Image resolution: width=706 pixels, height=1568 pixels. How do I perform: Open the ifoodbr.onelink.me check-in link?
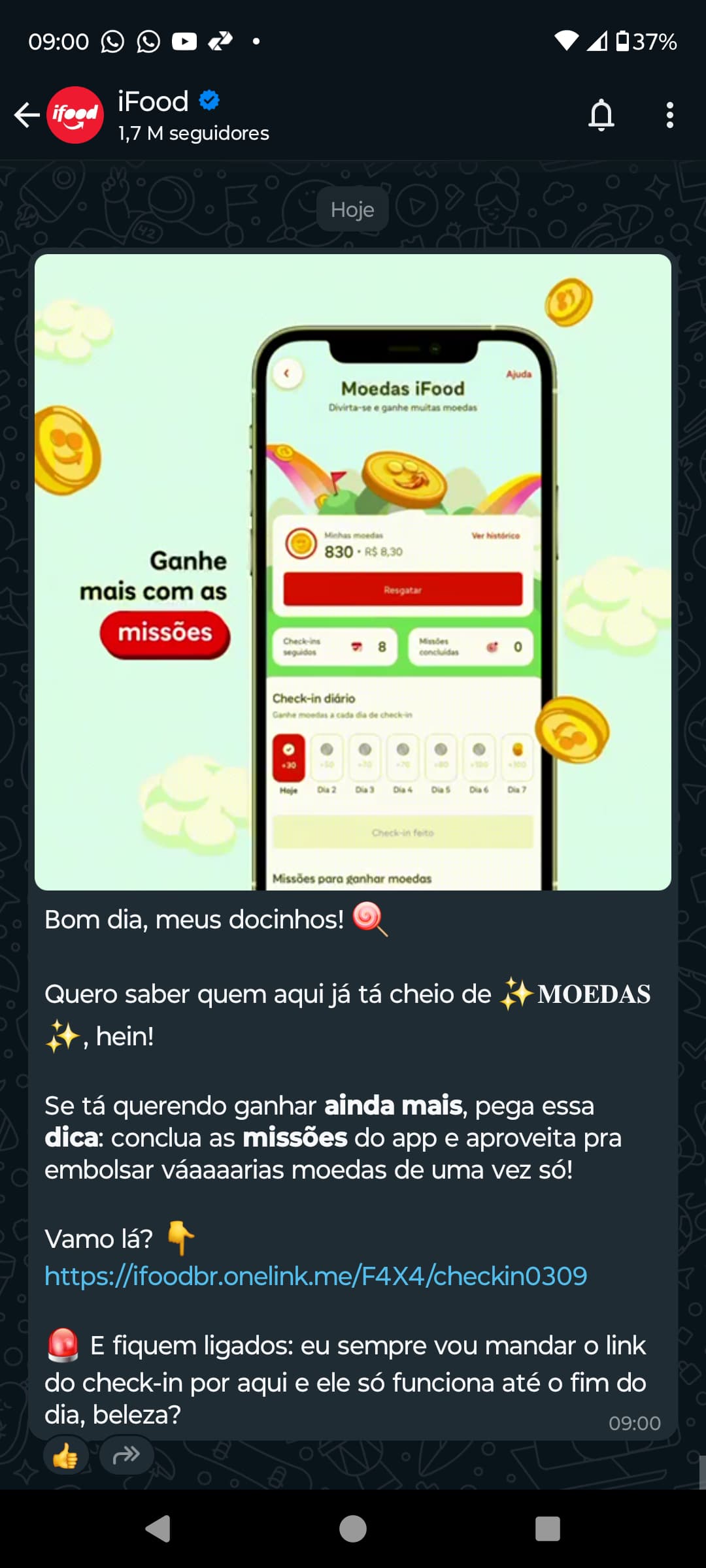tap(316, 1276)
